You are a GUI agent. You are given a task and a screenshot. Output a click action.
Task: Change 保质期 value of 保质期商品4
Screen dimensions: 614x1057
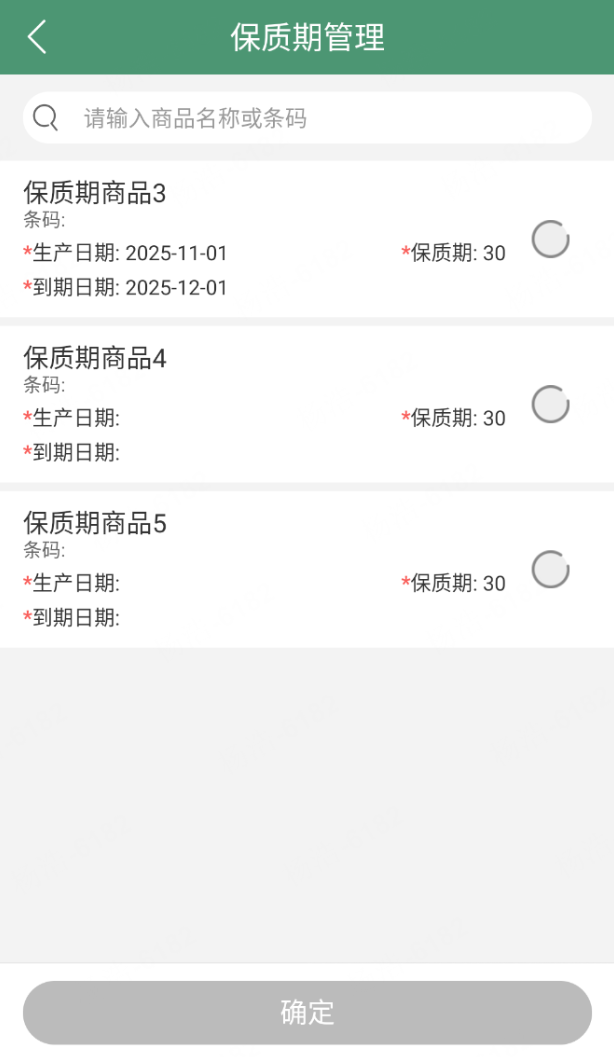click(493, 418)
